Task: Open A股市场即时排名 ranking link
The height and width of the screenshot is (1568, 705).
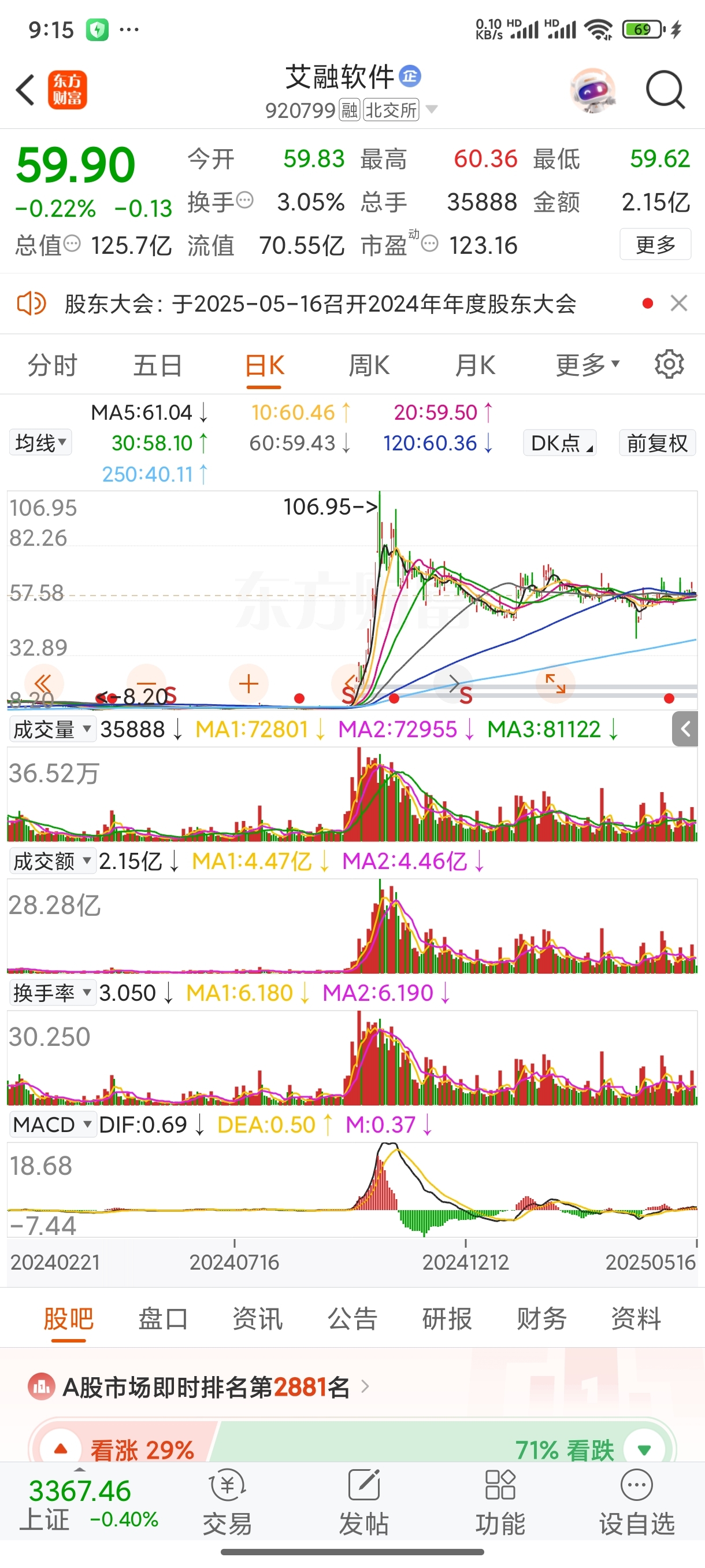Action: pos(201,1389)
